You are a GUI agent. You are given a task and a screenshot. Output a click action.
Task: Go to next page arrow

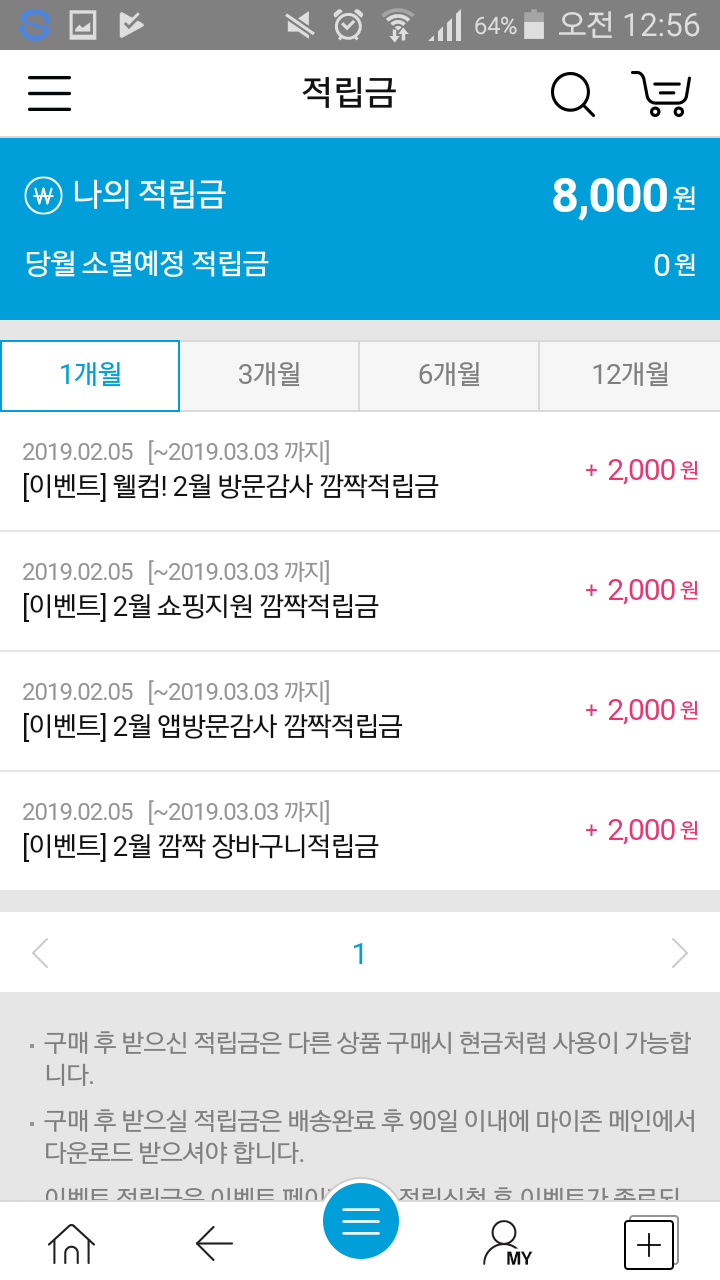(x=679, y=953)
